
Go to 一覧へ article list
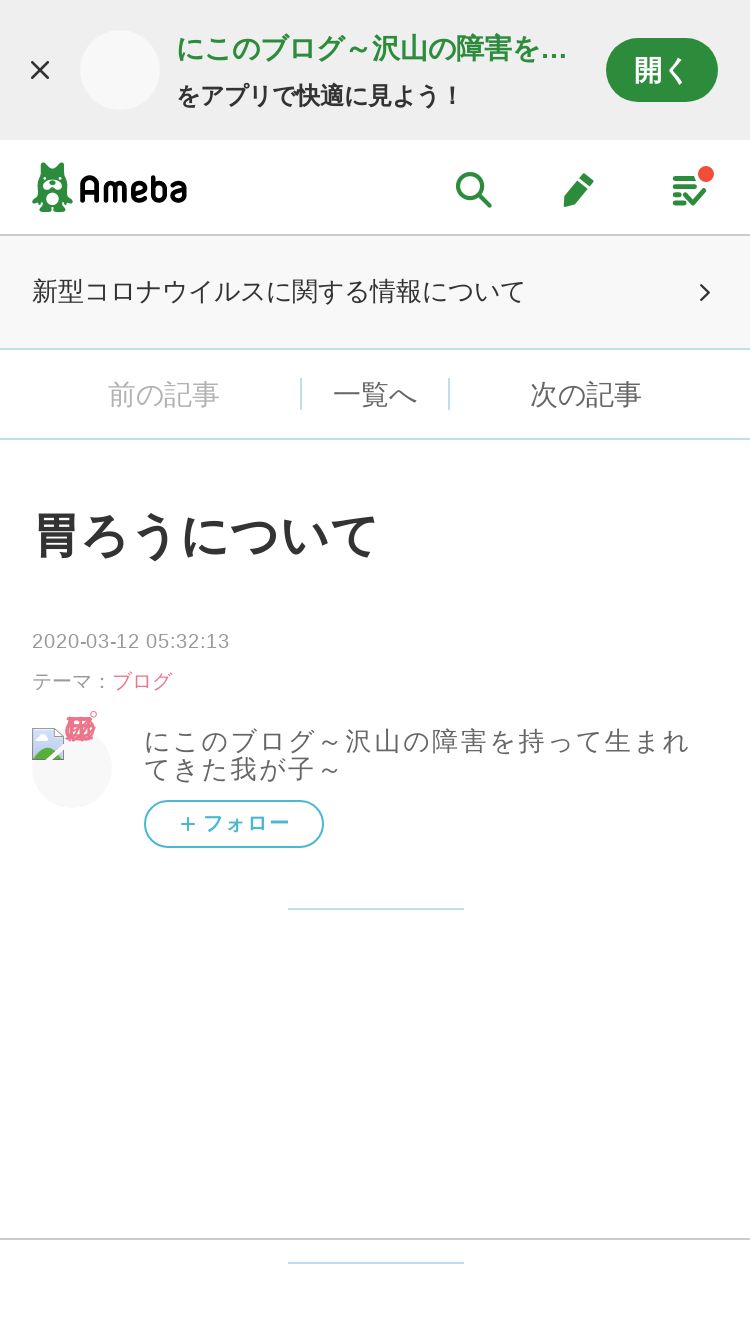[x=375, y=394]
